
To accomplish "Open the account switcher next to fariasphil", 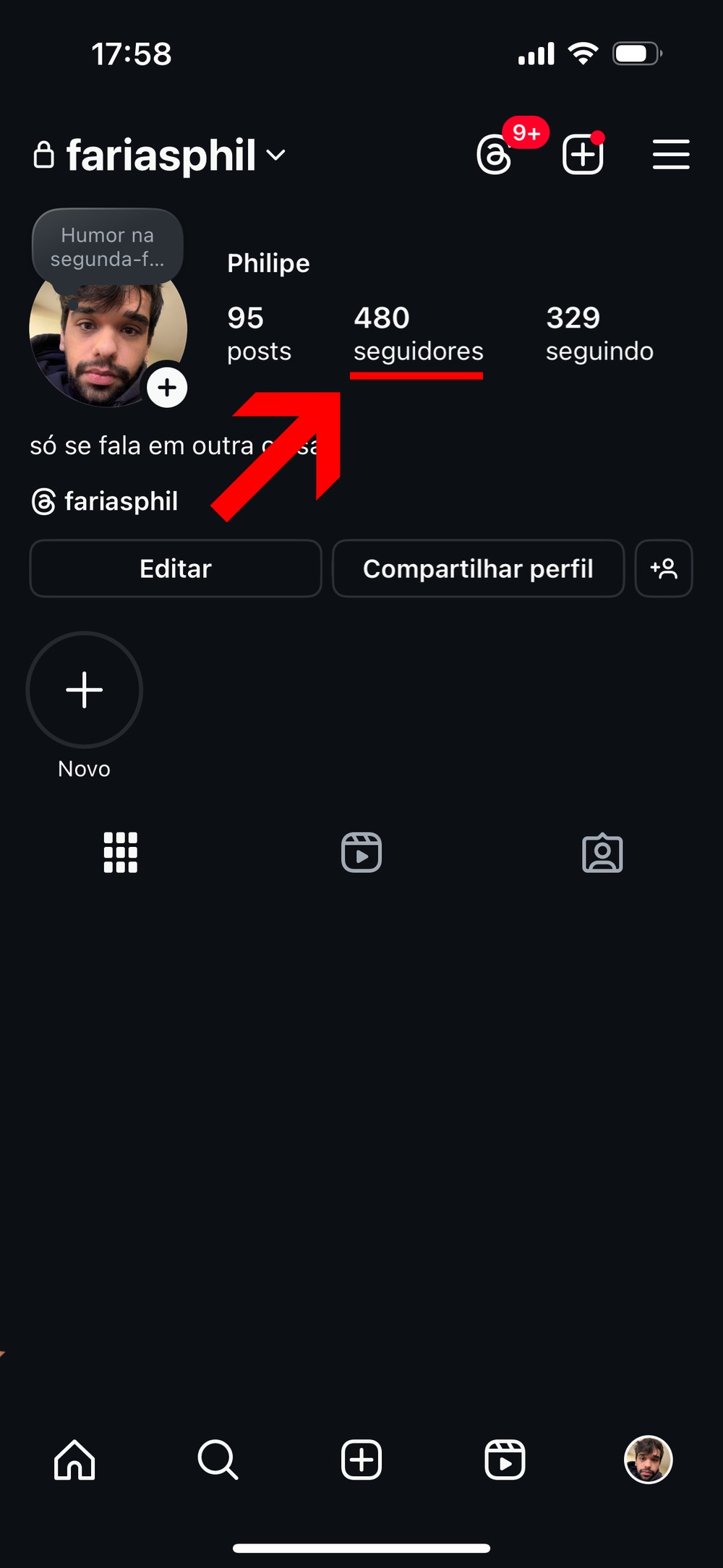I will pyautogui.click(x=275, y=155).
